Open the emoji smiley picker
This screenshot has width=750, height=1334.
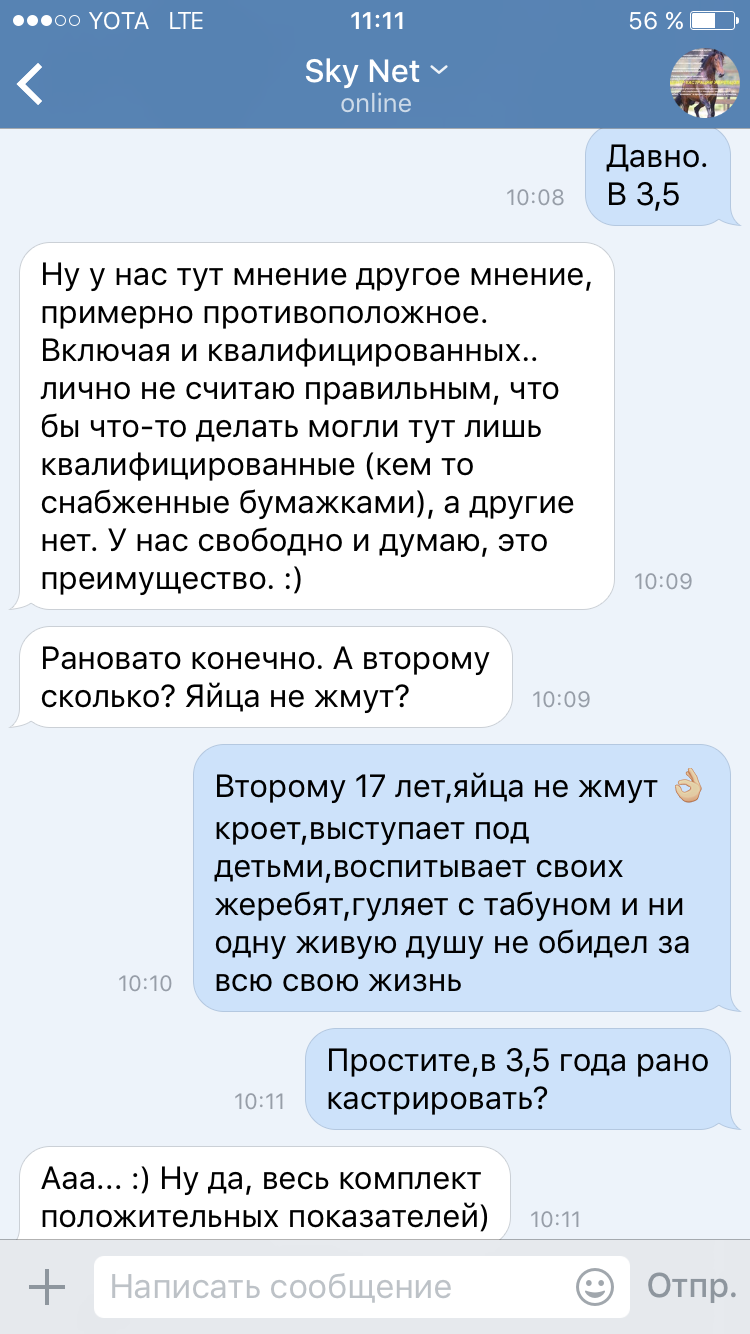tap(595, 1286)
